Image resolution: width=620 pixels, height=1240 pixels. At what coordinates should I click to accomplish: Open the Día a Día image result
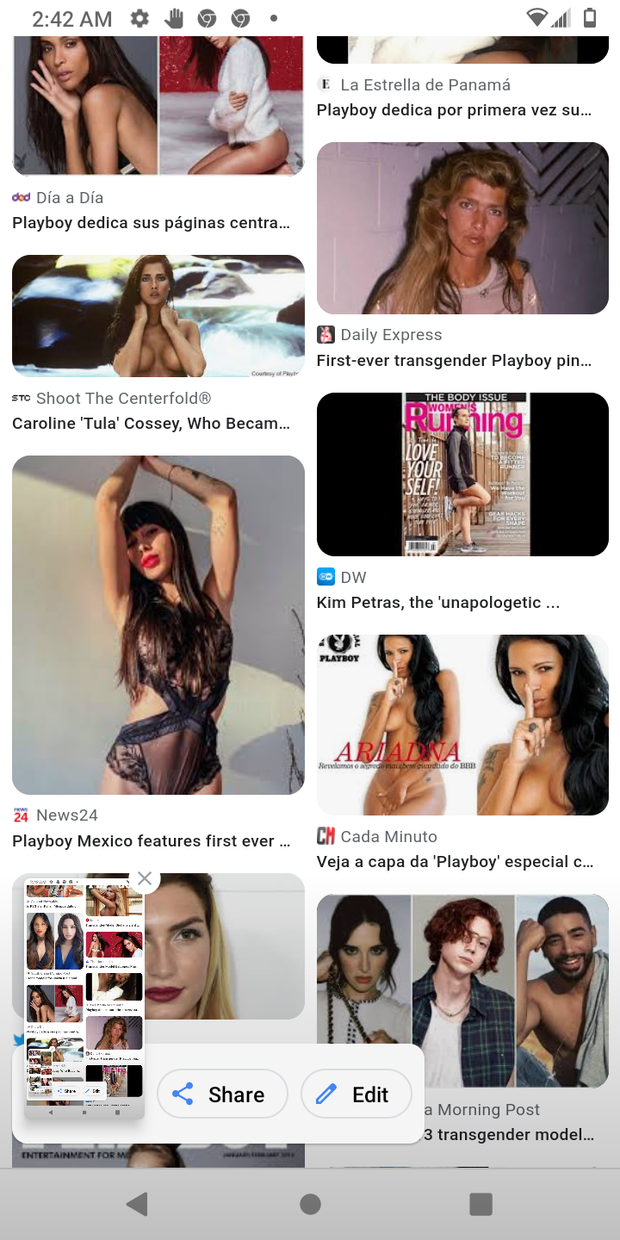click(x=158, y=105)
